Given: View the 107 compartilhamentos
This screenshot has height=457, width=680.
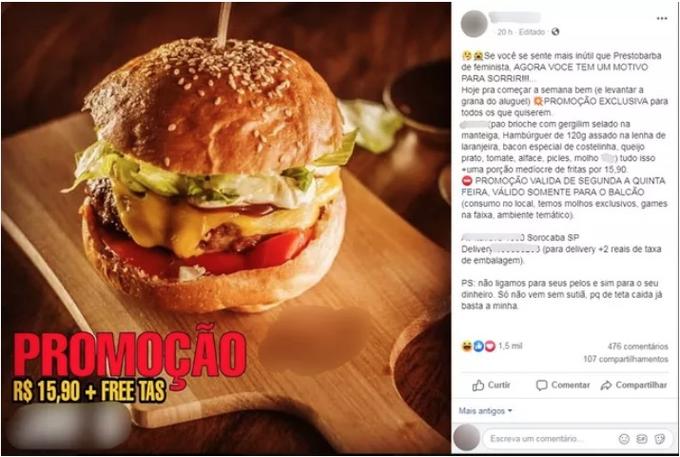Looking at the screenshot, I should [625, 358].
